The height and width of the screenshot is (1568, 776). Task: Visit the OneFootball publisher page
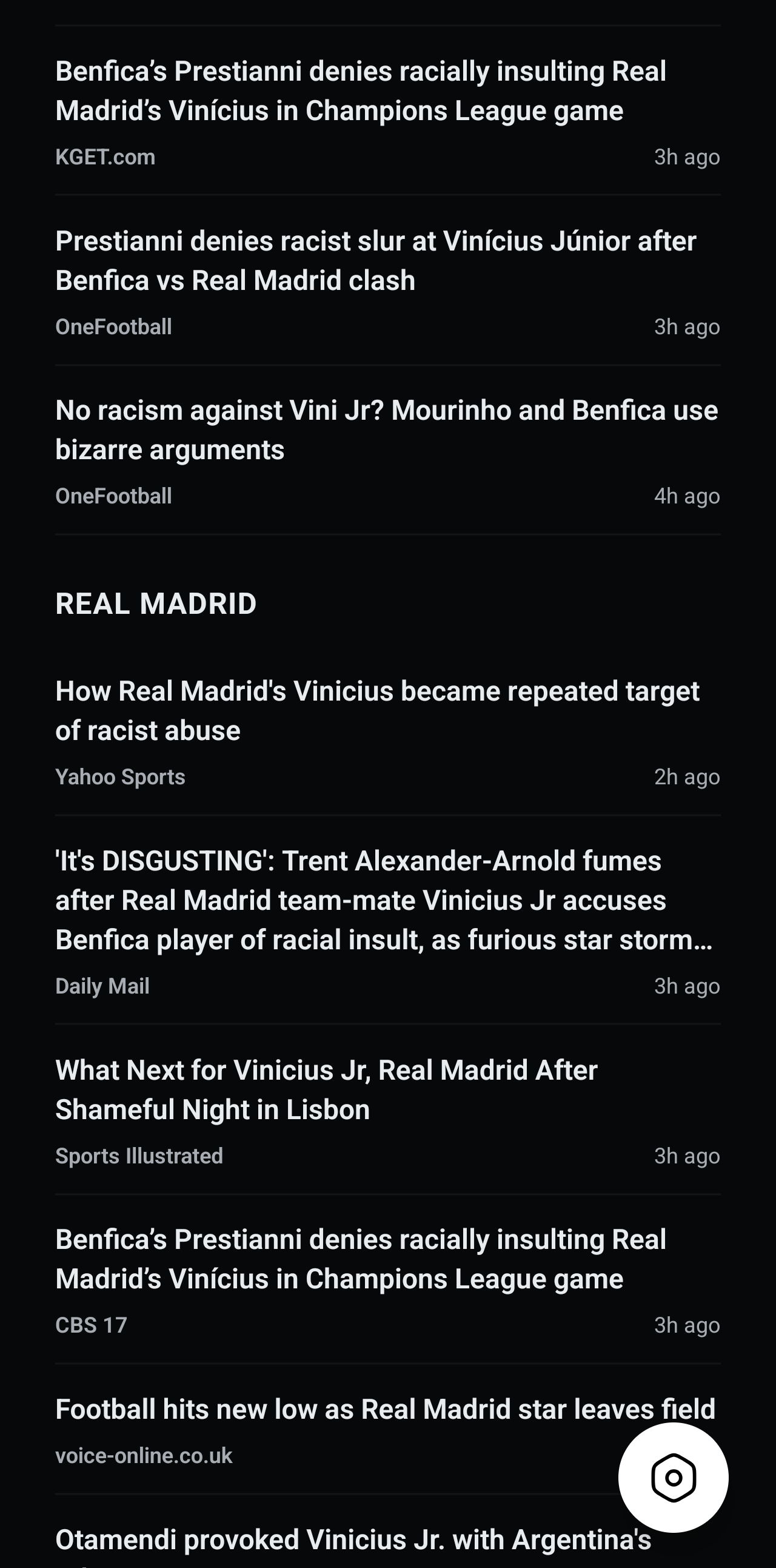click(x=114, y=326)
